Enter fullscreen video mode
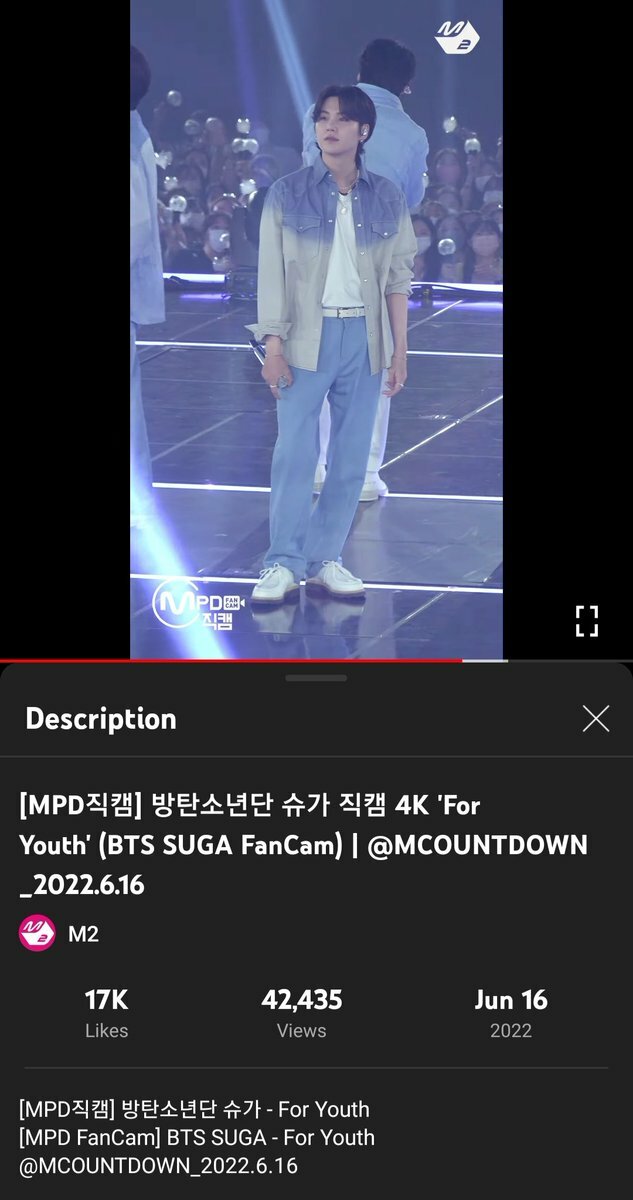This screenshot has height=1200, width=633. pos(587,621)
